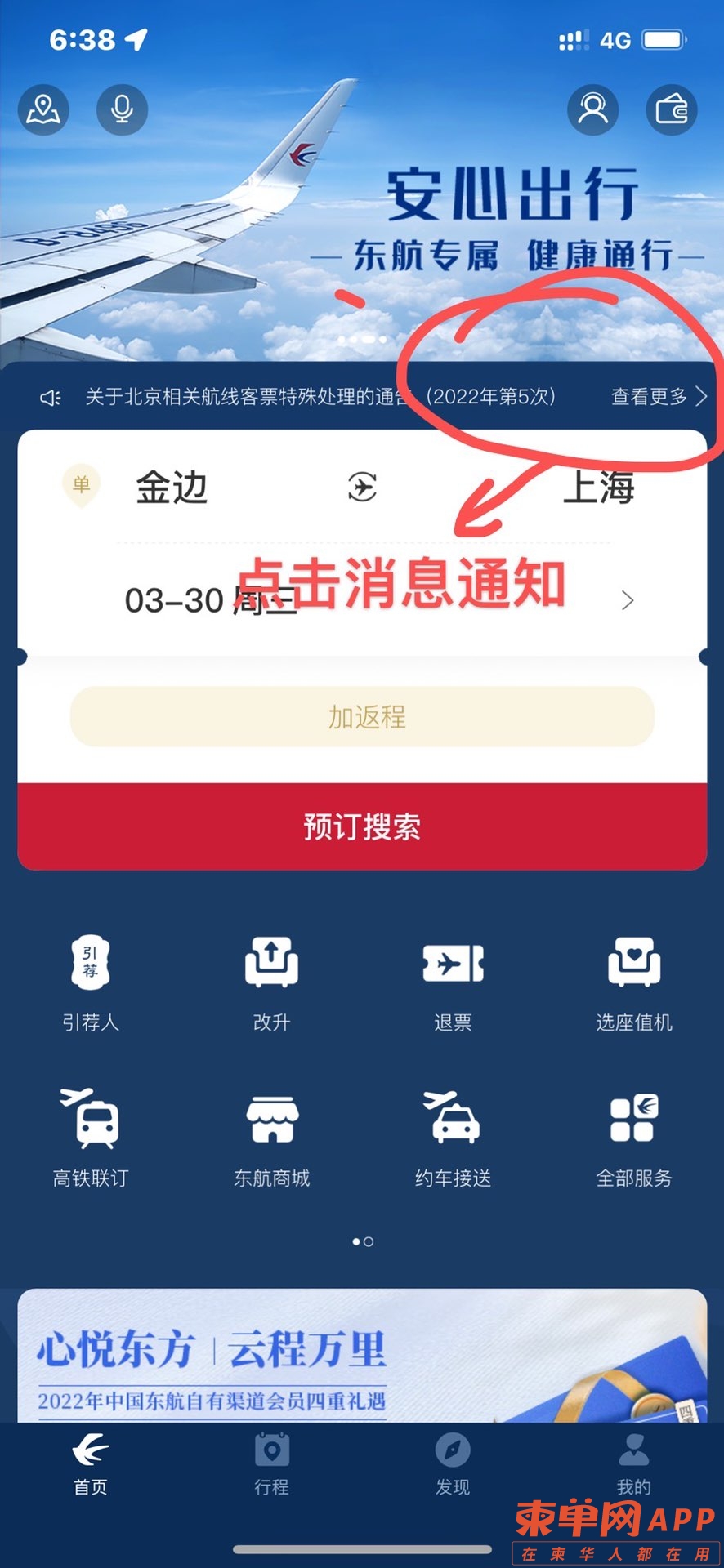Open 引荐人 service
Viewport: 724px width, 1568px height.
(x=91, y=982)
